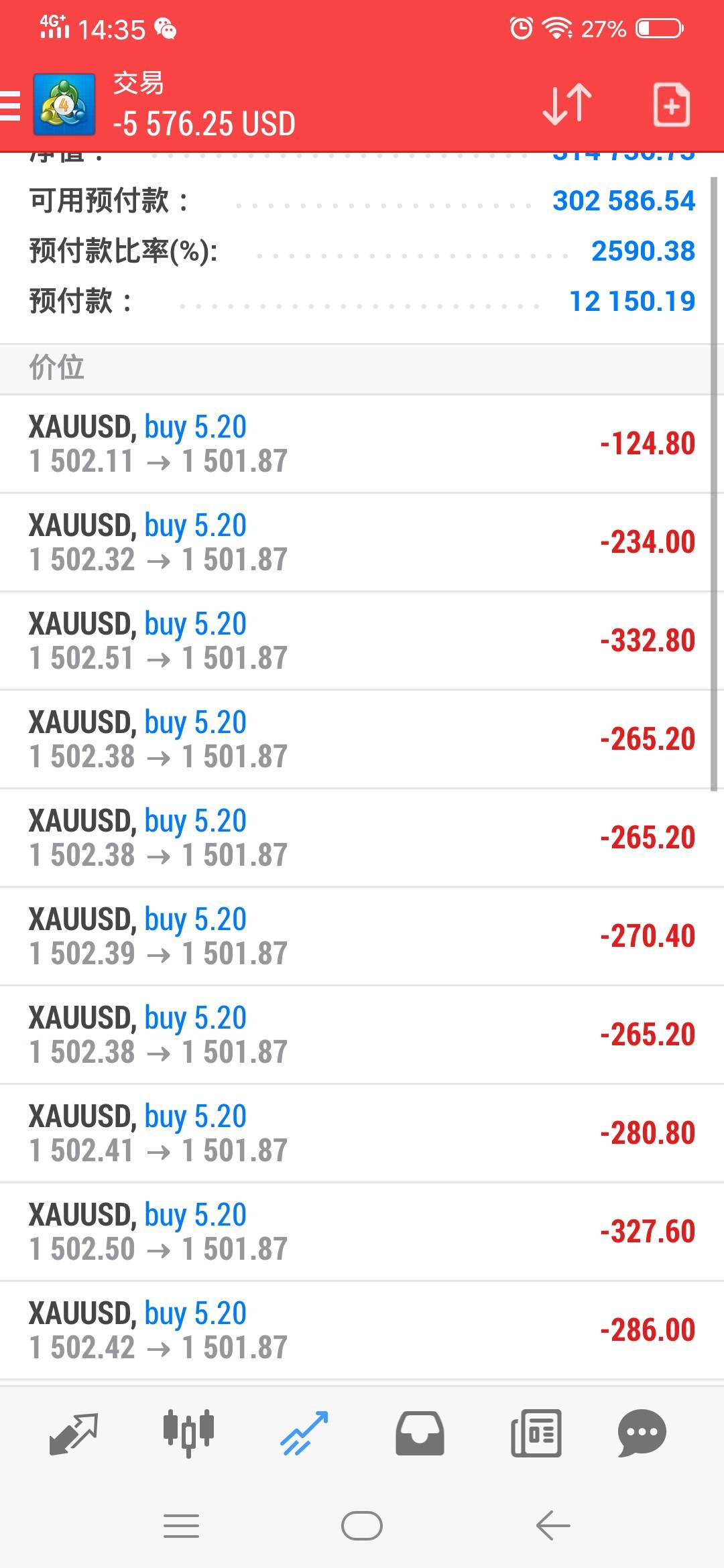Image resolution: width=724 pixels, height=1568 pixels.
Task: Create a new order
Action: [671, 105]
